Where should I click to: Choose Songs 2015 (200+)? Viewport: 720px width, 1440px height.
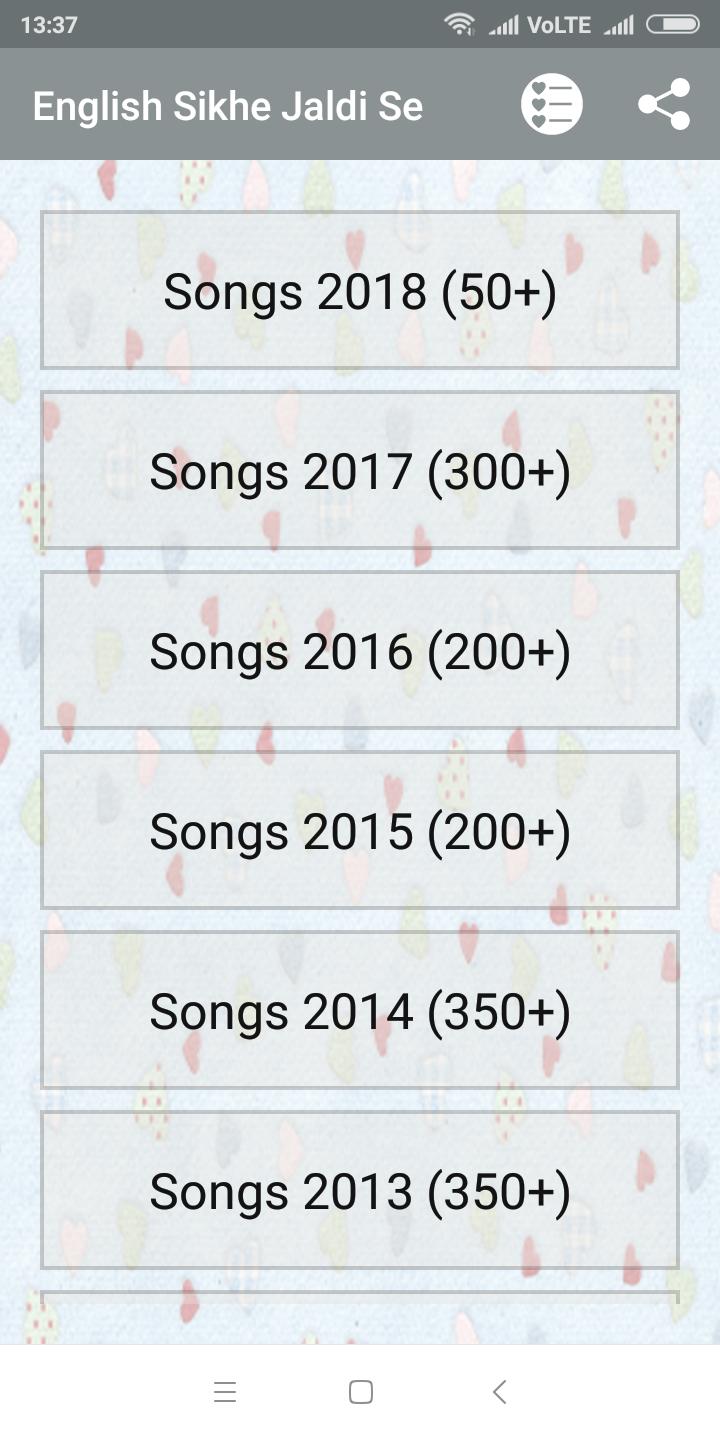(360, 830)
